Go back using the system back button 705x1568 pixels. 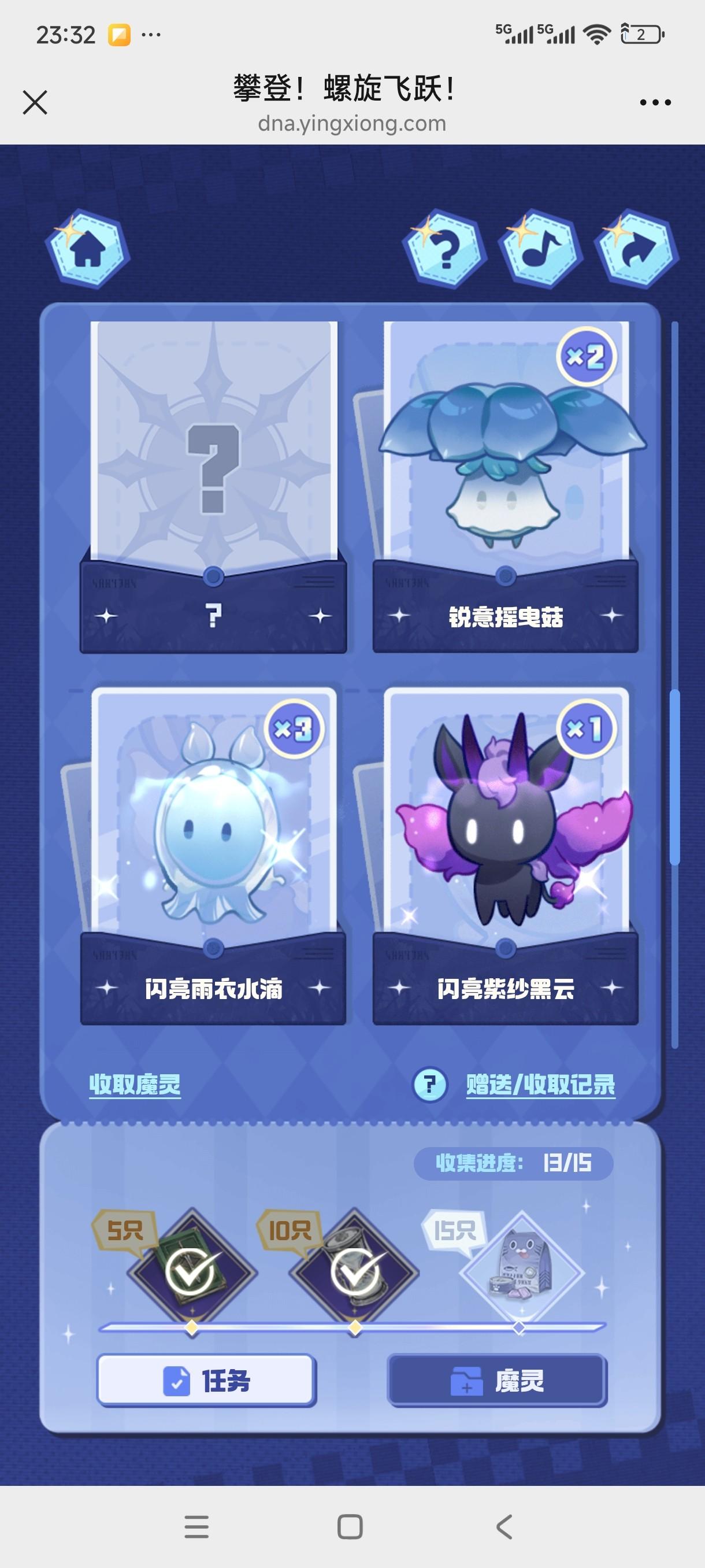(504, 1526)
